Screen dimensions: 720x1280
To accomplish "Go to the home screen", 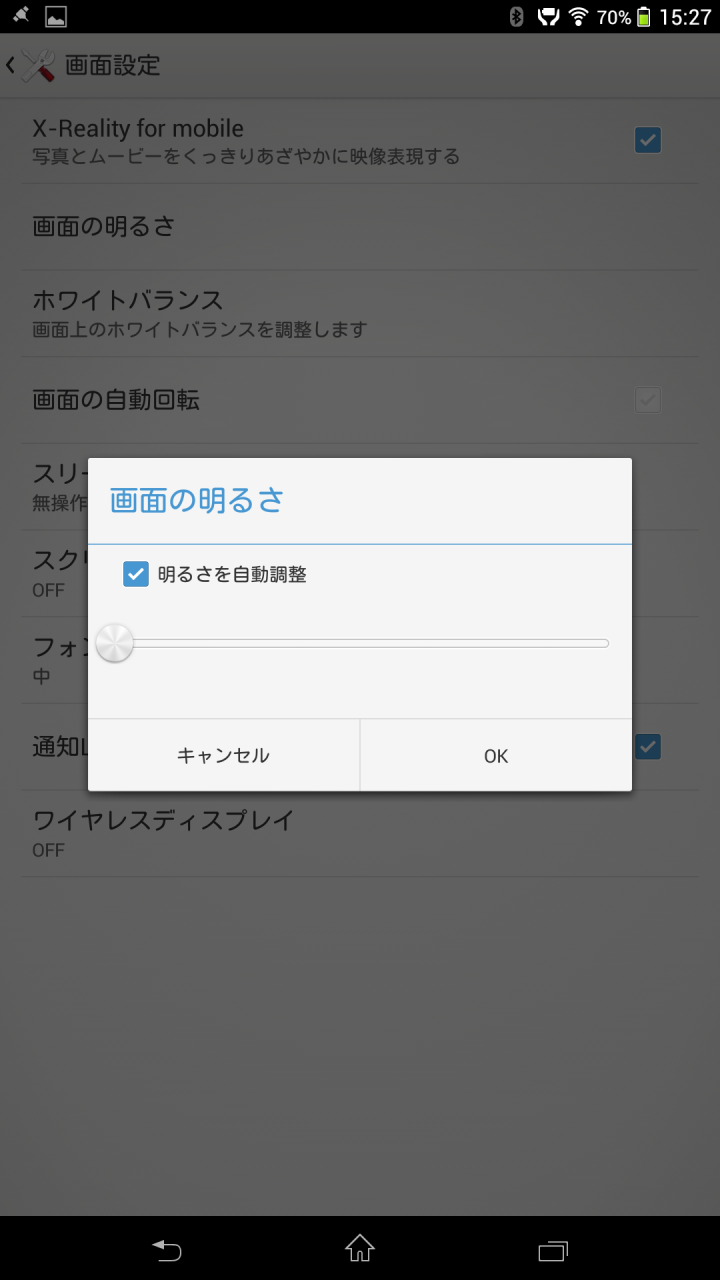I will coord(360,1248).
